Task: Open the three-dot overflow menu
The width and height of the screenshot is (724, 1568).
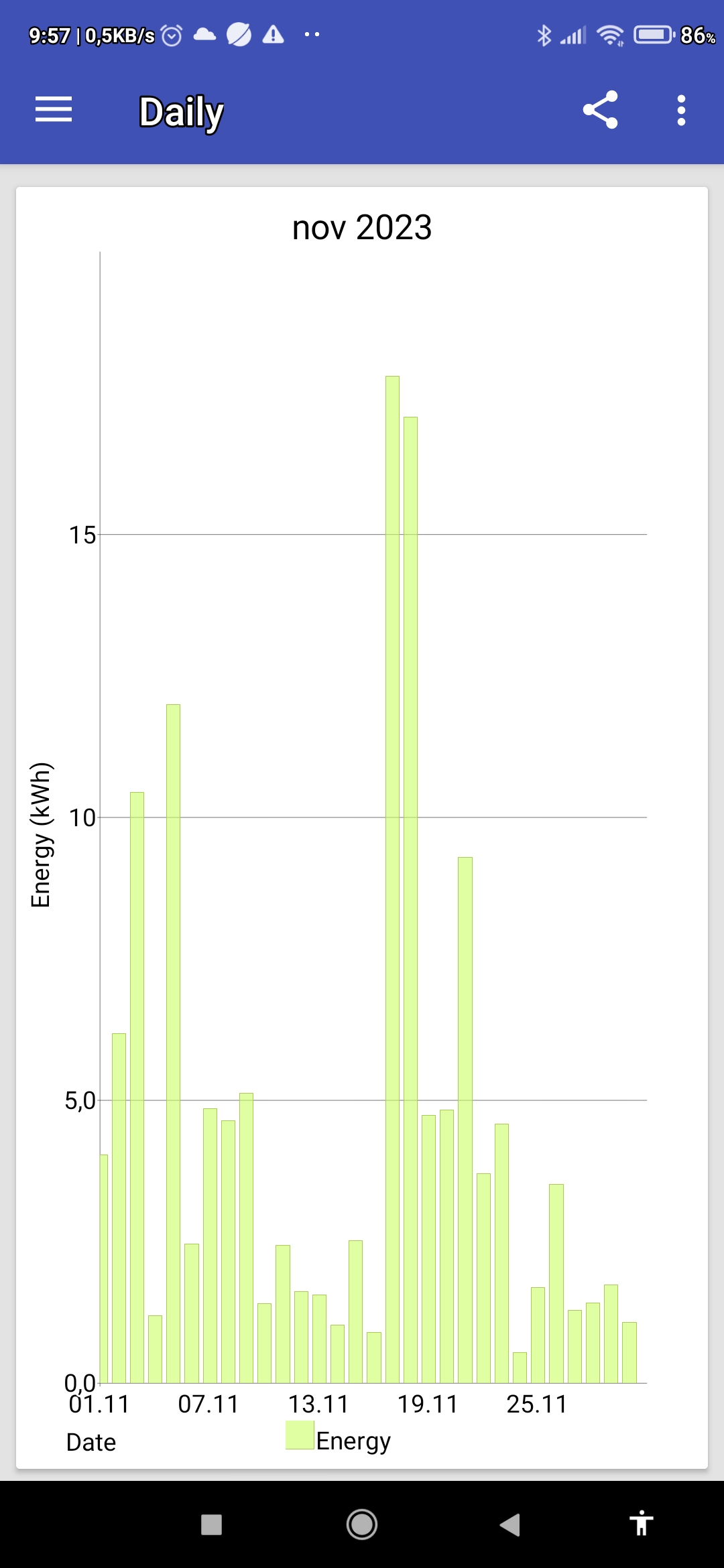Action: click(681, 110)
